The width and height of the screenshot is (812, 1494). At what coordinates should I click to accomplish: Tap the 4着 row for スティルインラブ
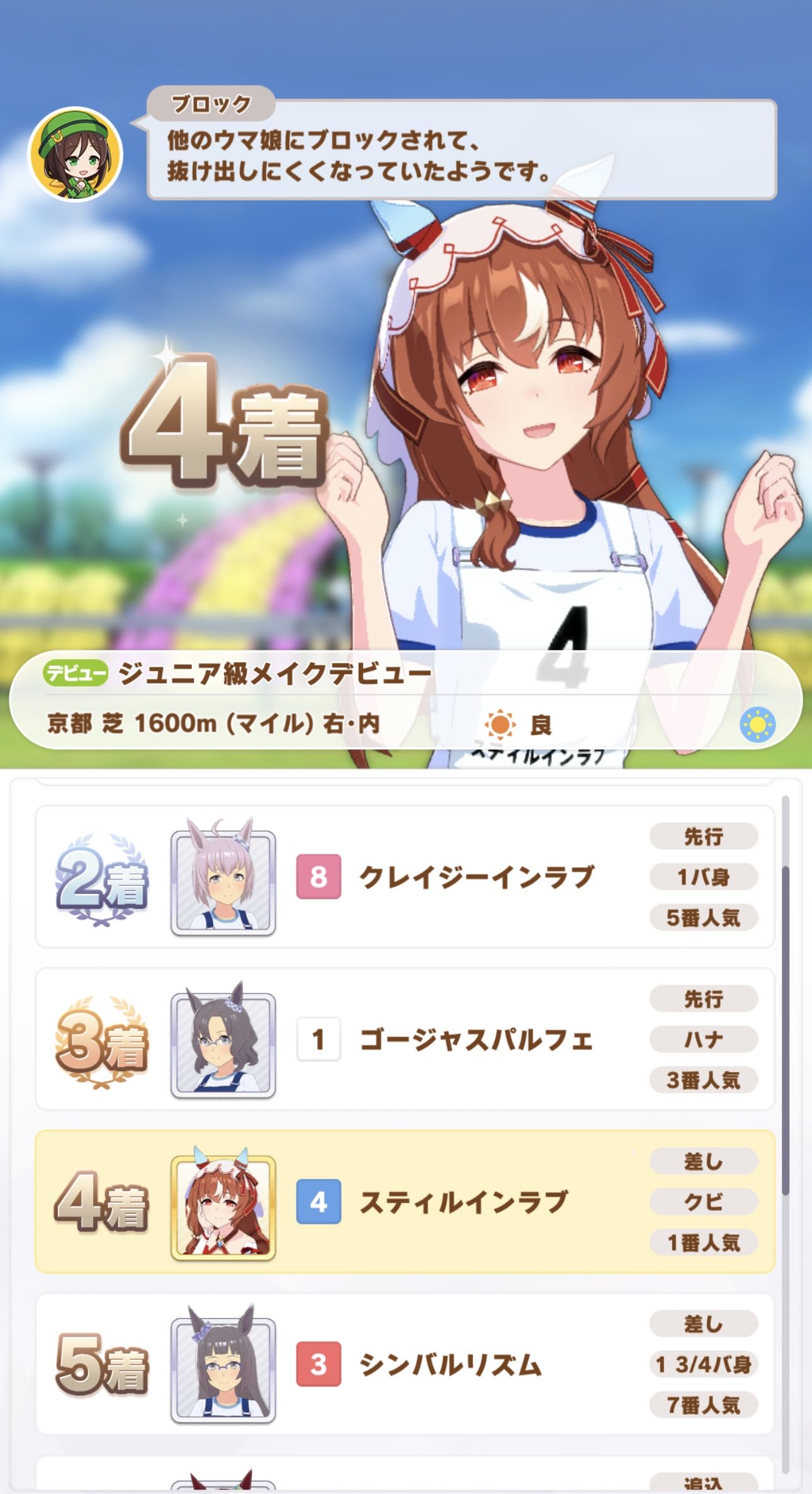tap(405, 1201)
